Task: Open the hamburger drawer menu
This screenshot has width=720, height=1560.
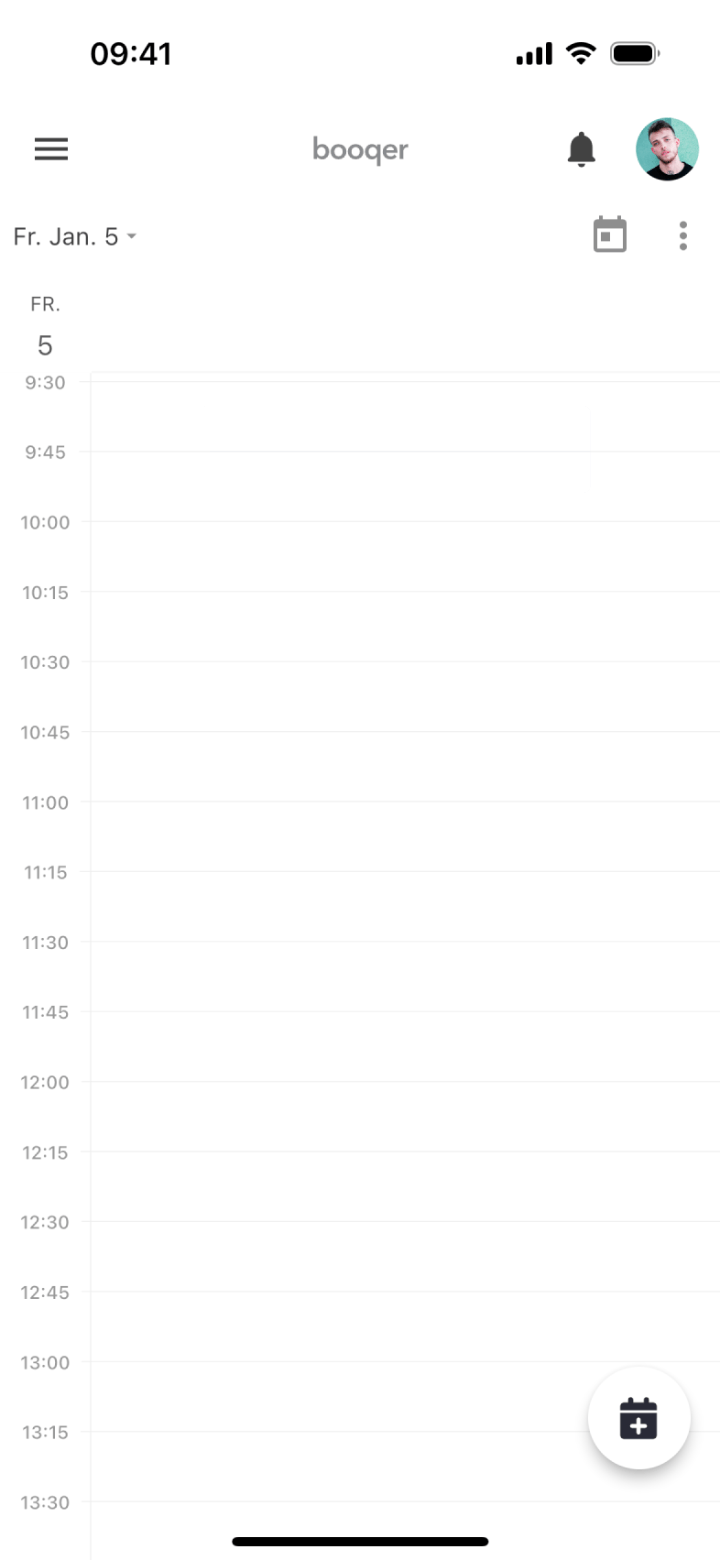Action: (x=51, y=149)
